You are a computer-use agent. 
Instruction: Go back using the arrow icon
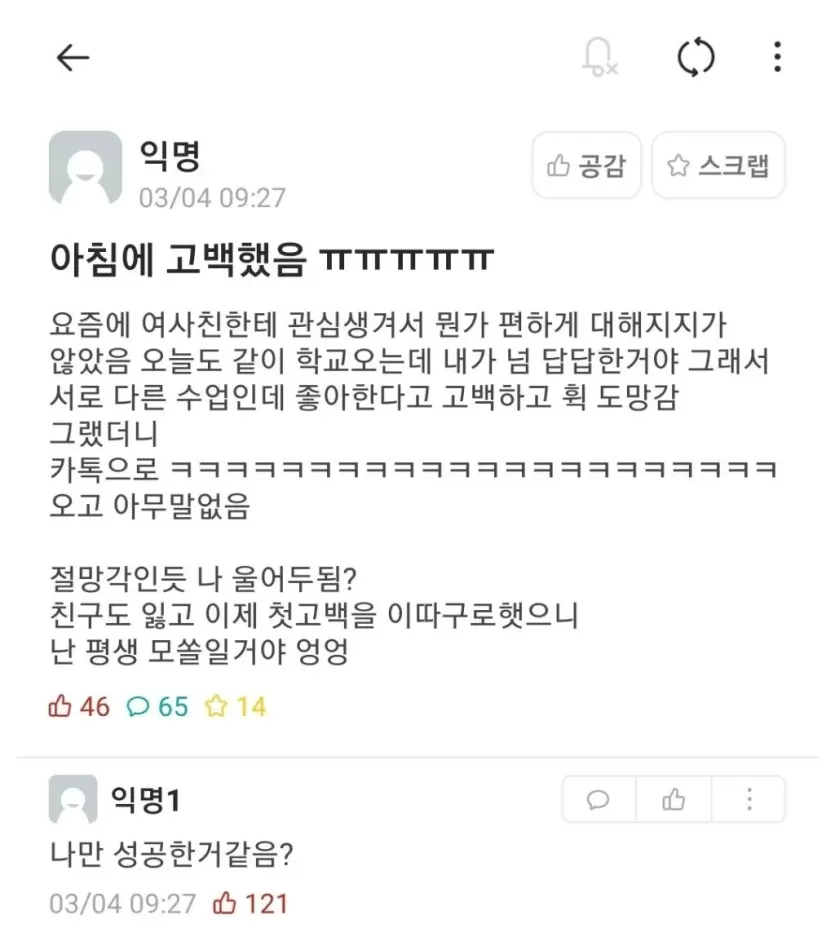click(x=73, y=58)
